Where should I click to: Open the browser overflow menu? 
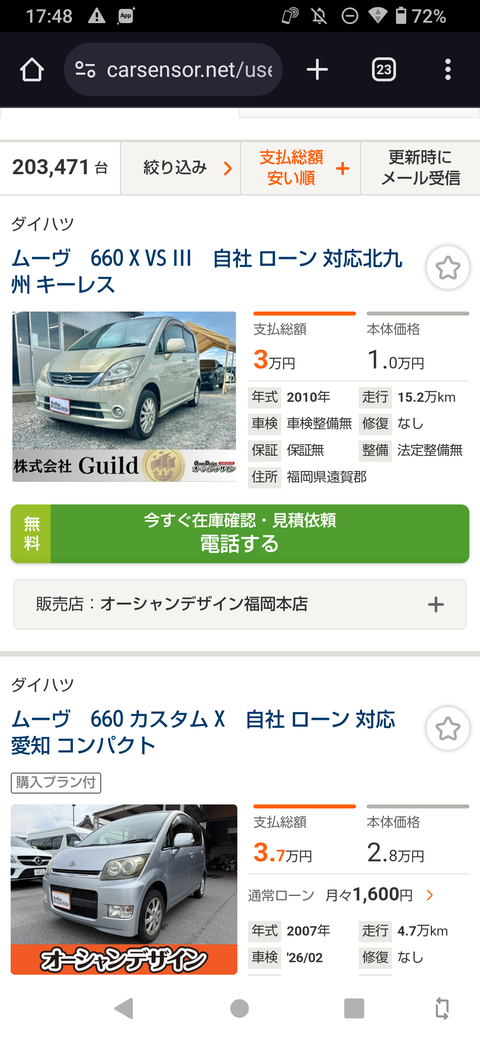[x=448, y=70]
